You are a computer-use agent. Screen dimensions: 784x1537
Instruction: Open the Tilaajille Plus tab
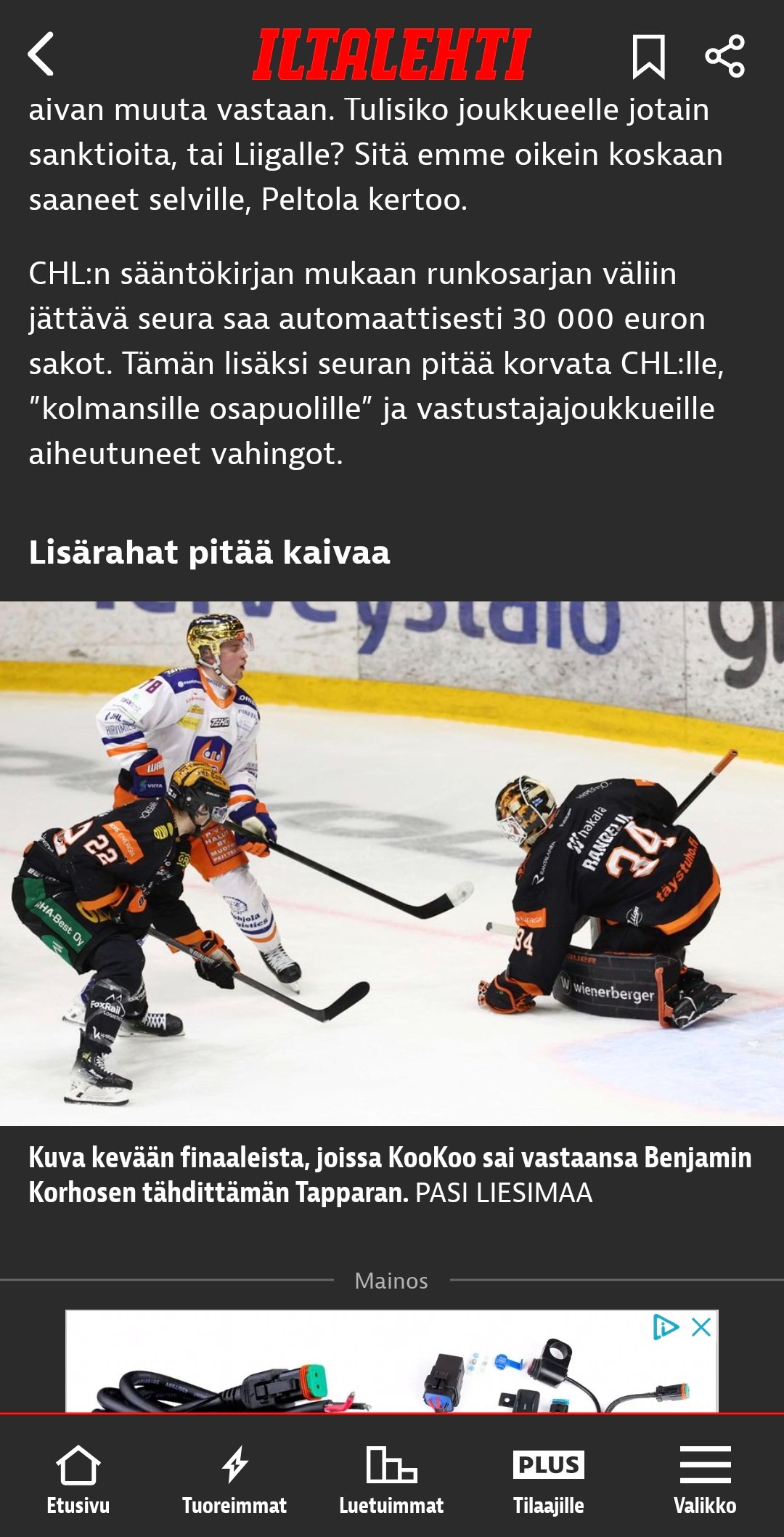(548, 1480)
